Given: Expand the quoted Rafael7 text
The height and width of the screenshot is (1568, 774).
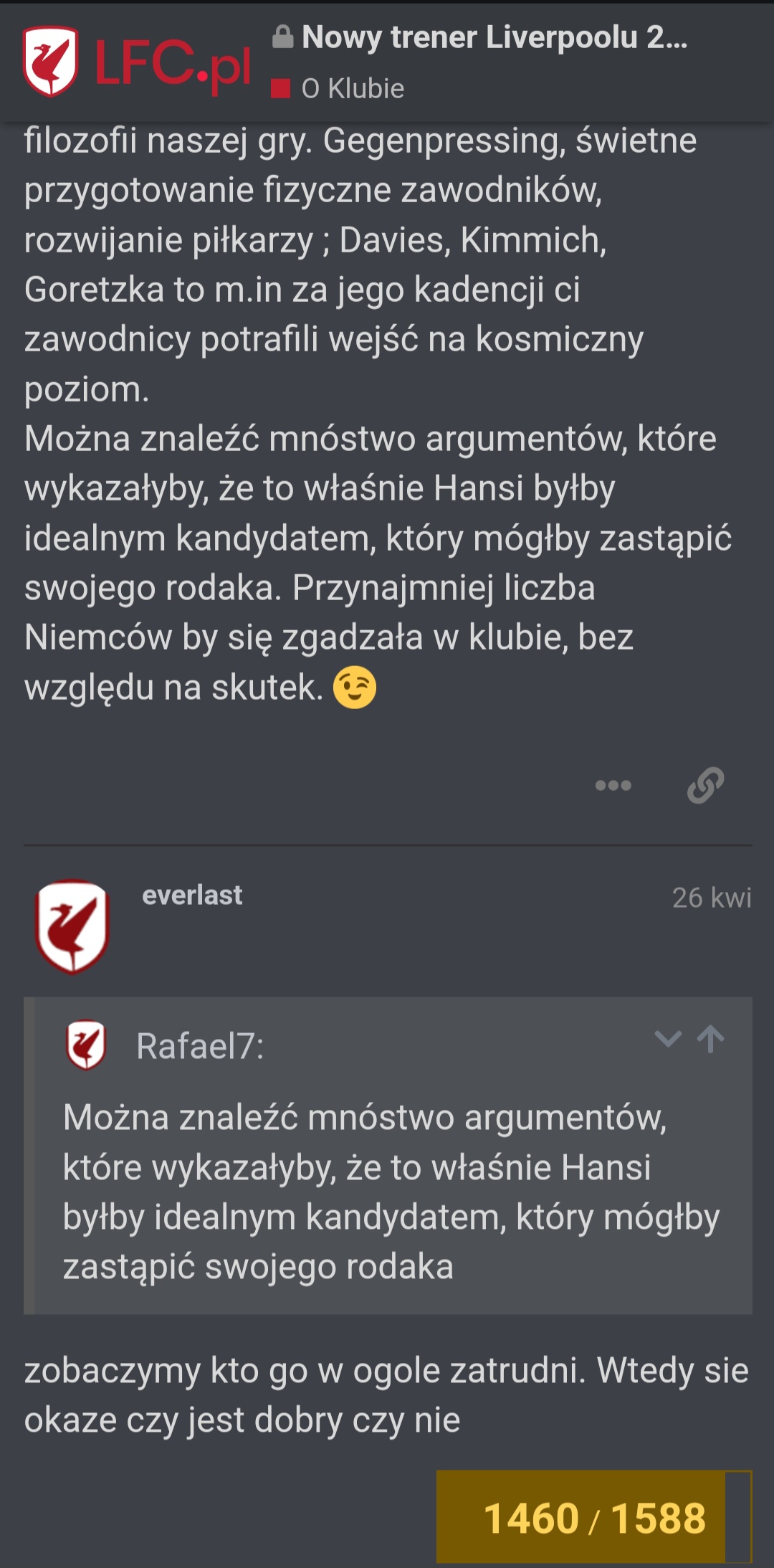Looking at the screenshot, I should coord(668,1039).
